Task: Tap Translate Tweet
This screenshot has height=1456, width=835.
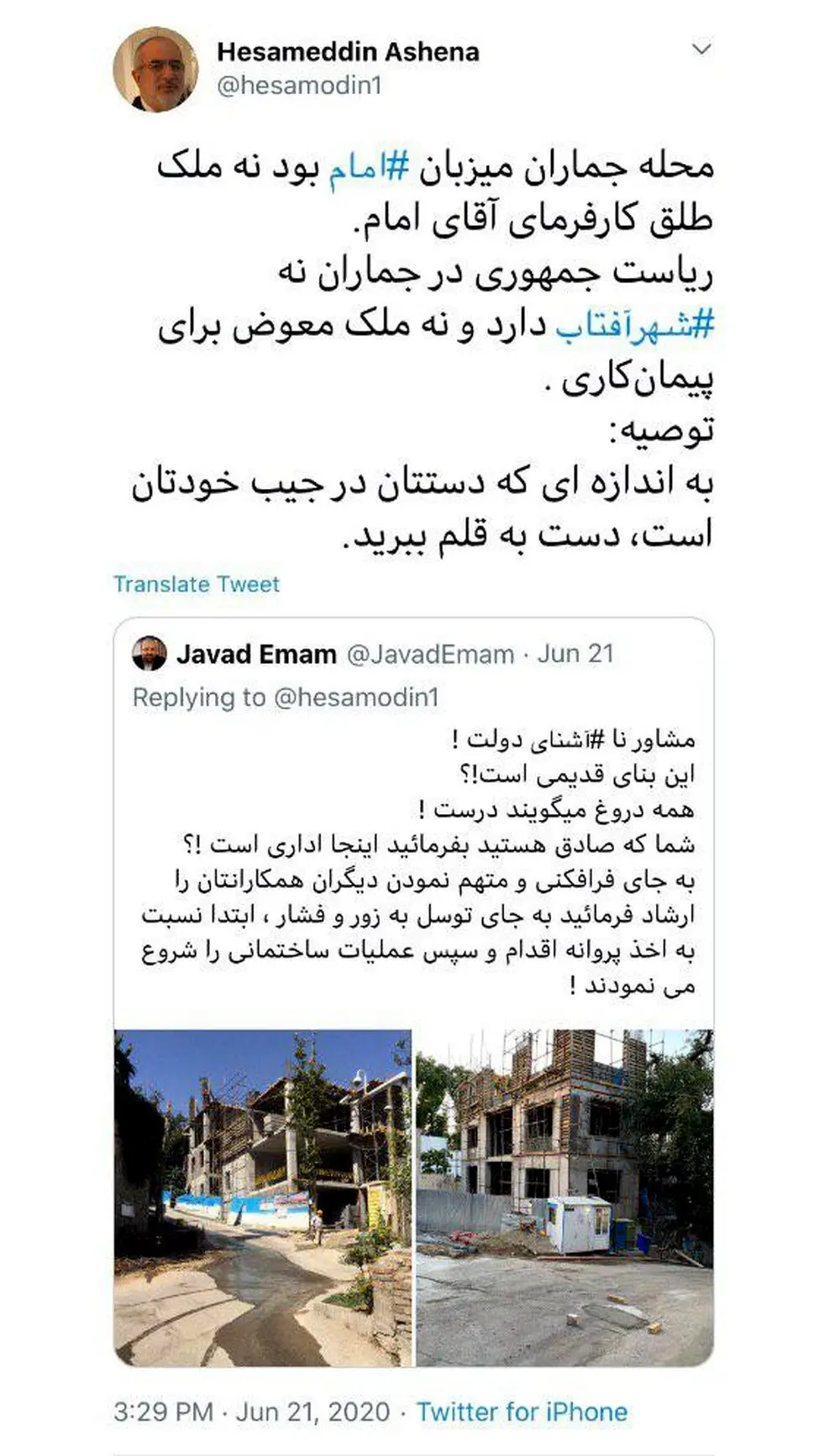Action: click(197, 584)
